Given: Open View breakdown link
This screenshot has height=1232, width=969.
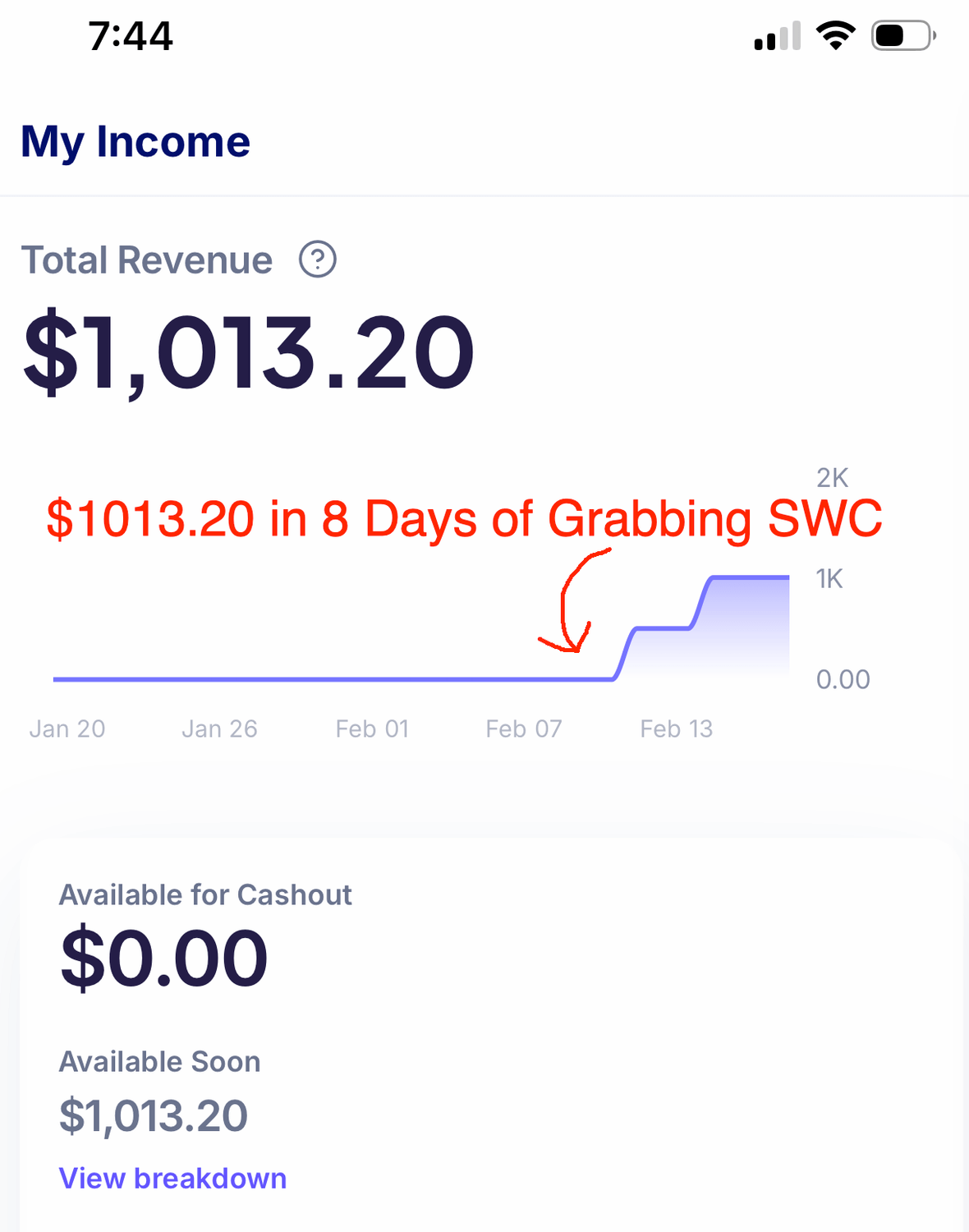Looking at the screenshot, I should [x=172, y=1178].
